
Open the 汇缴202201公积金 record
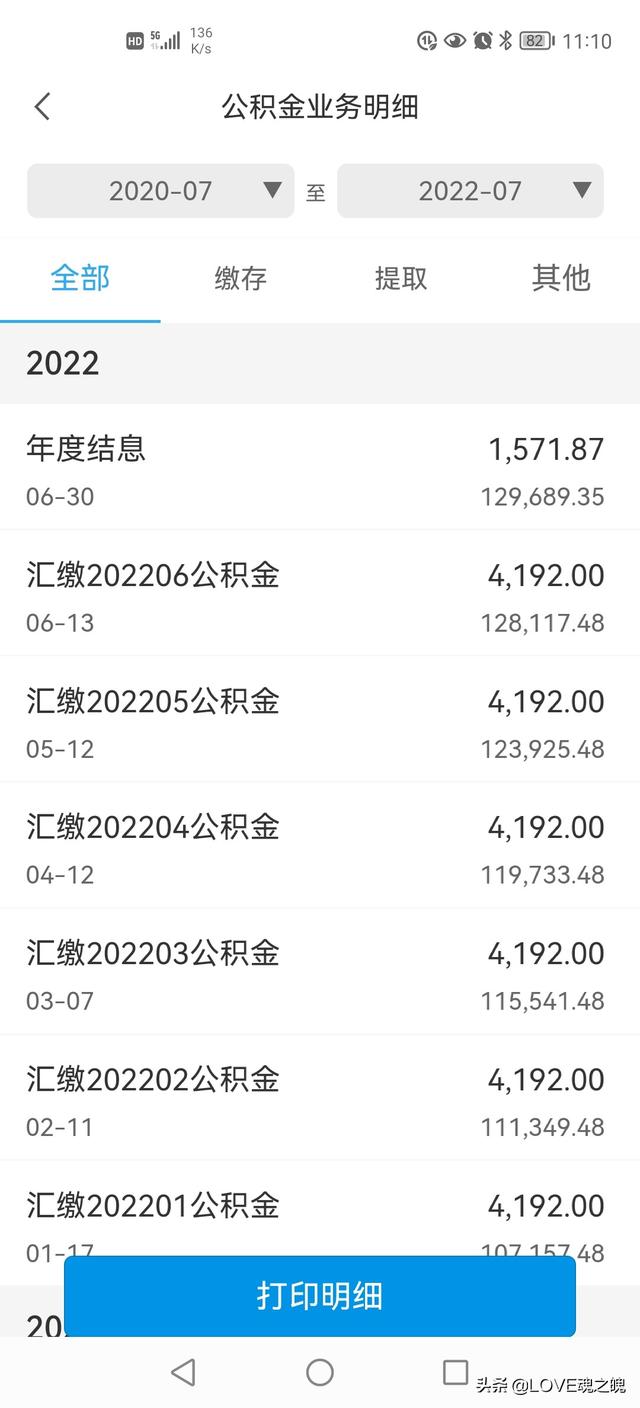(x=320, y=1208)
